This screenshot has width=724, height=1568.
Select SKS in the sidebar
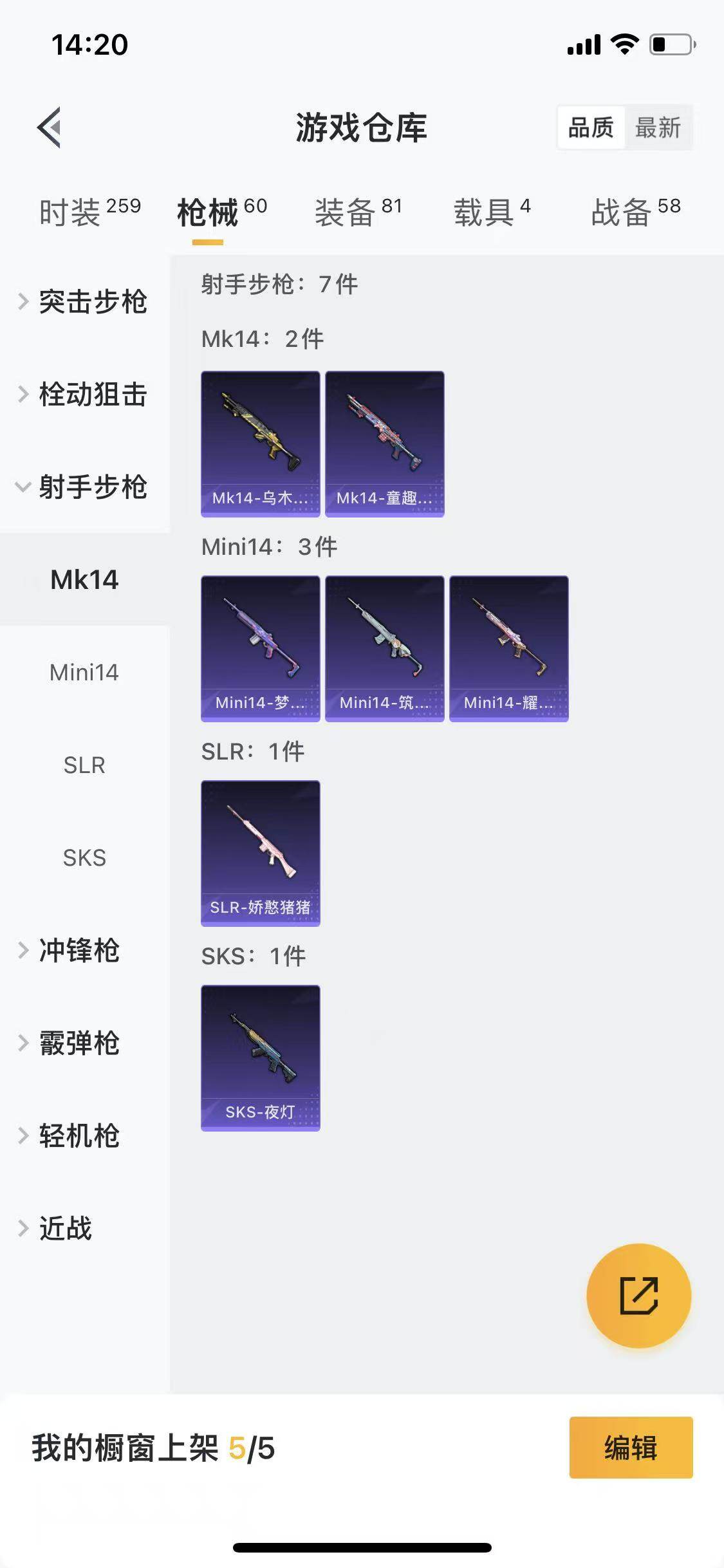[84, 858]
